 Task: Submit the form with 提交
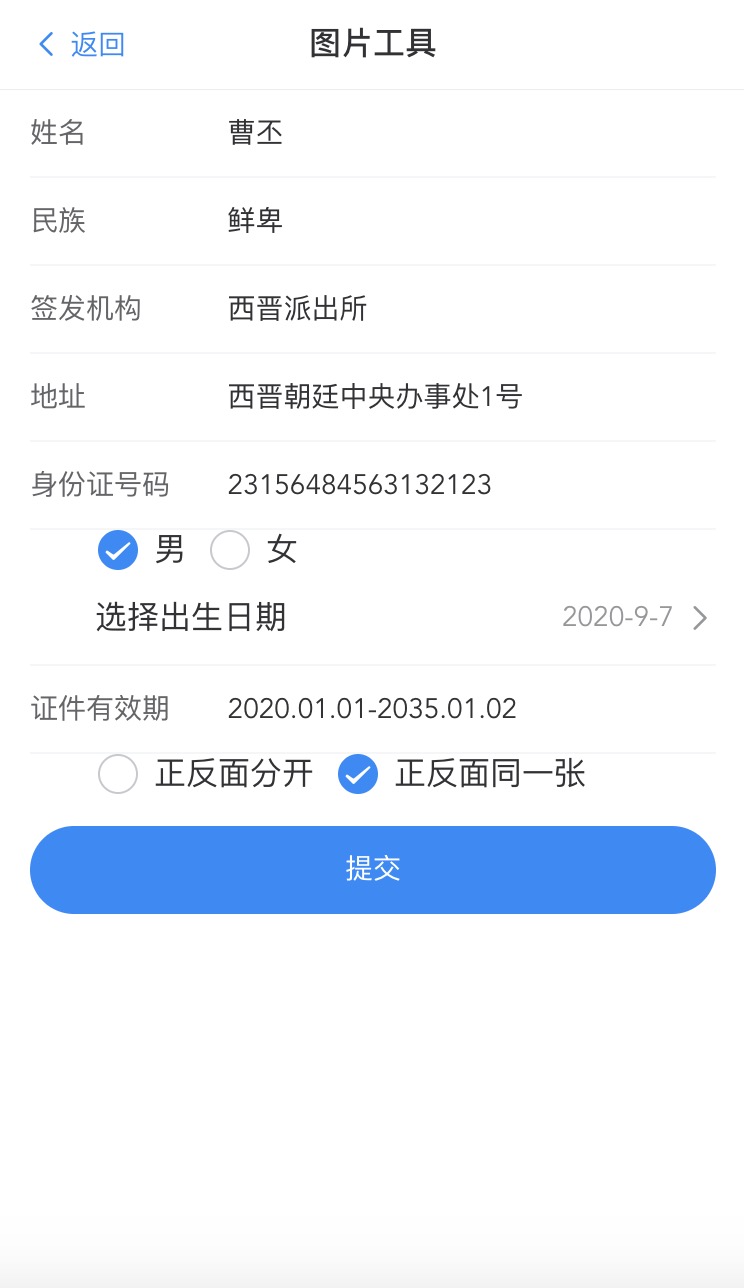pyautogui.click(x=372, y=869)
